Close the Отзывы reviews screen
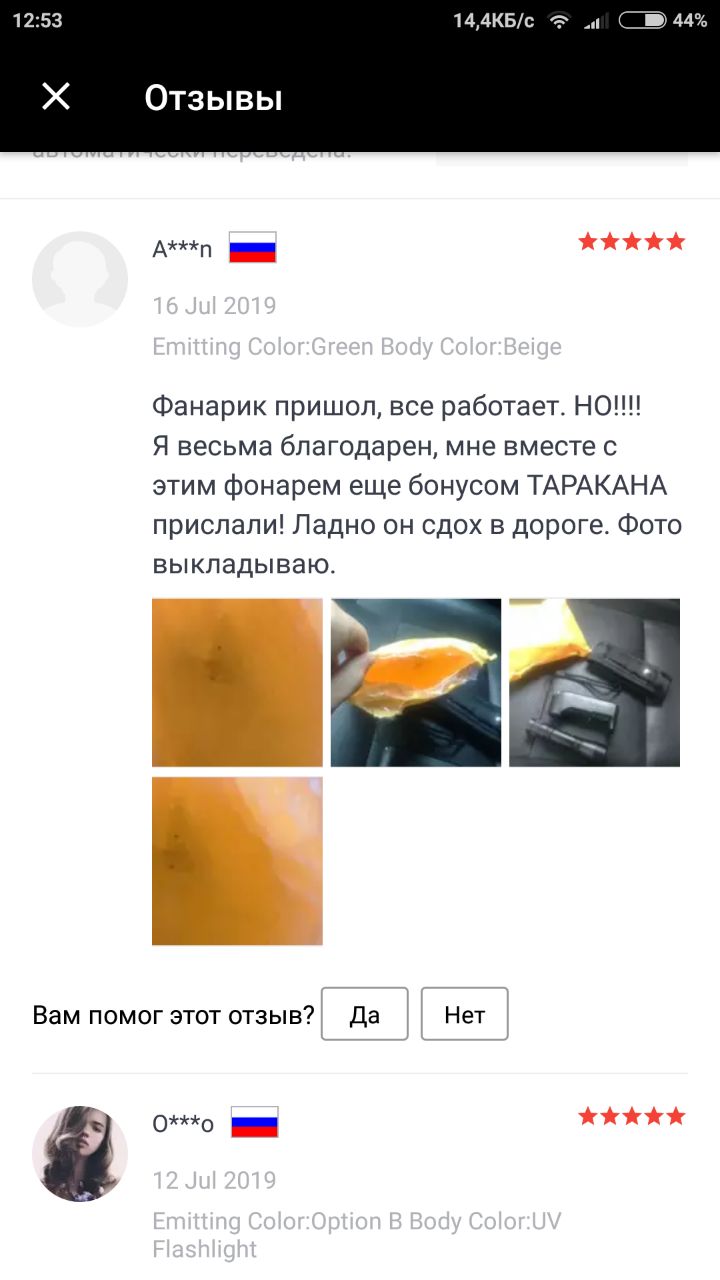Screen dimensions: 720x1280 pyautogui.click(x=56, y=97)
